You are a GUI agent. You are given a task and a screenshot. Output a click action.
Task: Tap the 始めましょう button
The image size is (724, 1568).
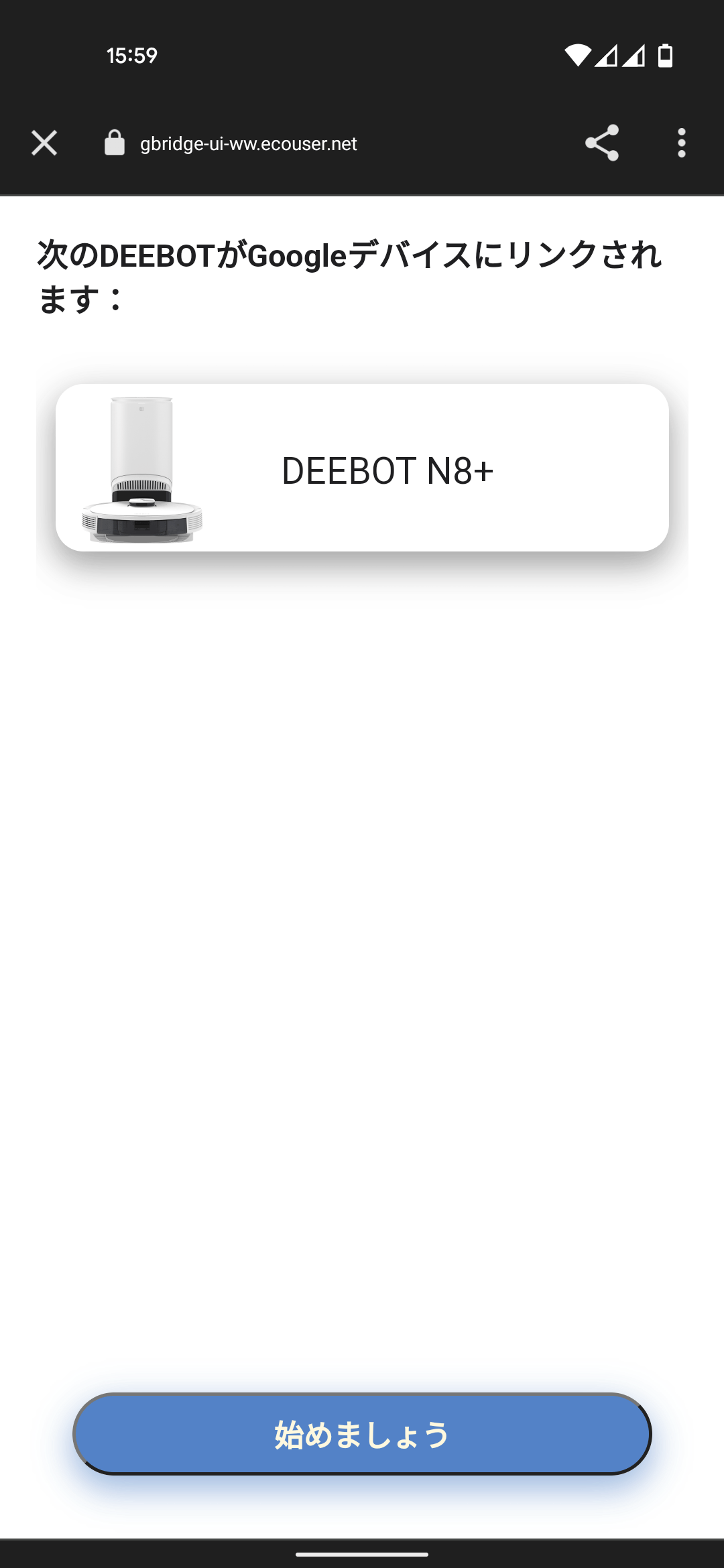[x=362, y=1434]
